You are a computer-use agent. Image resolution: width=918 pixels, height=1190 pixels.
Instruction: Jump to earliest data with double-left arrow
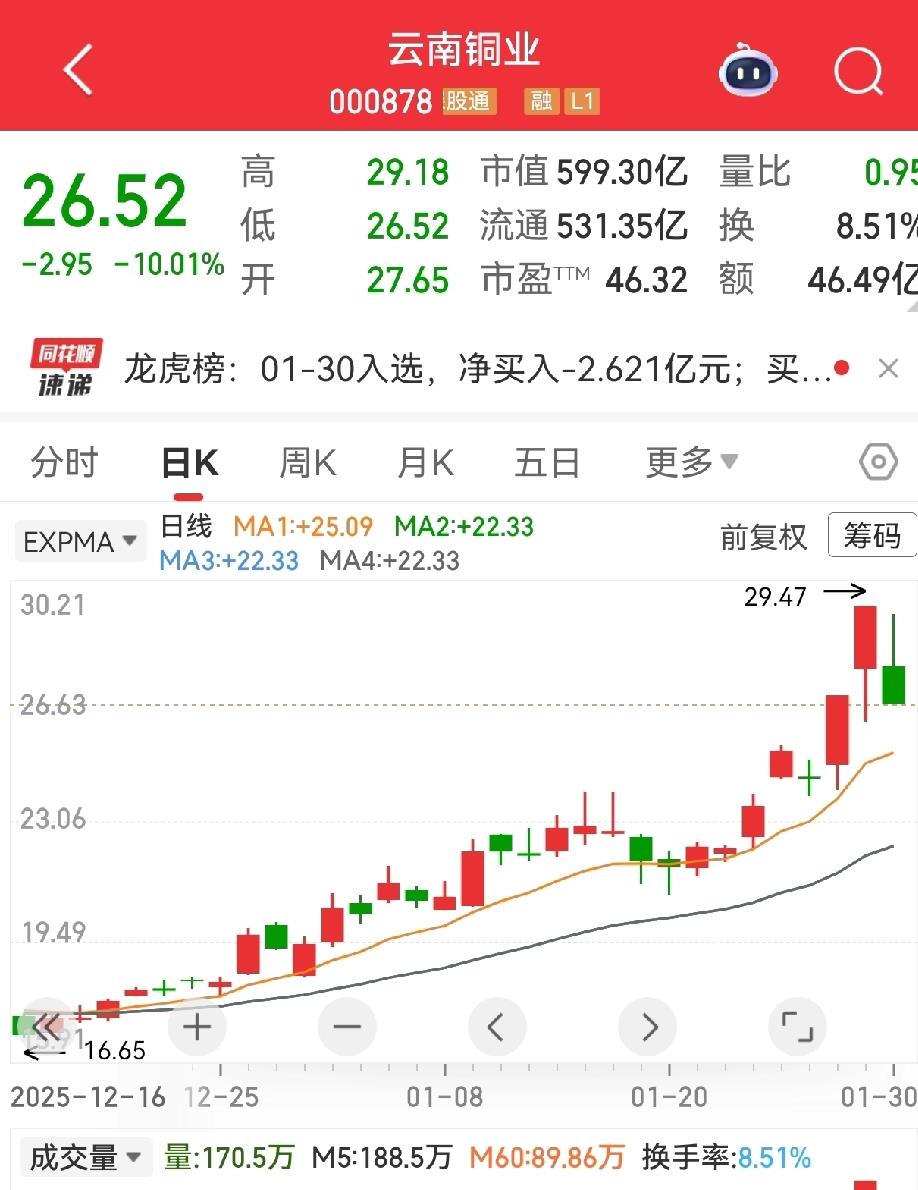(47, 1026)
